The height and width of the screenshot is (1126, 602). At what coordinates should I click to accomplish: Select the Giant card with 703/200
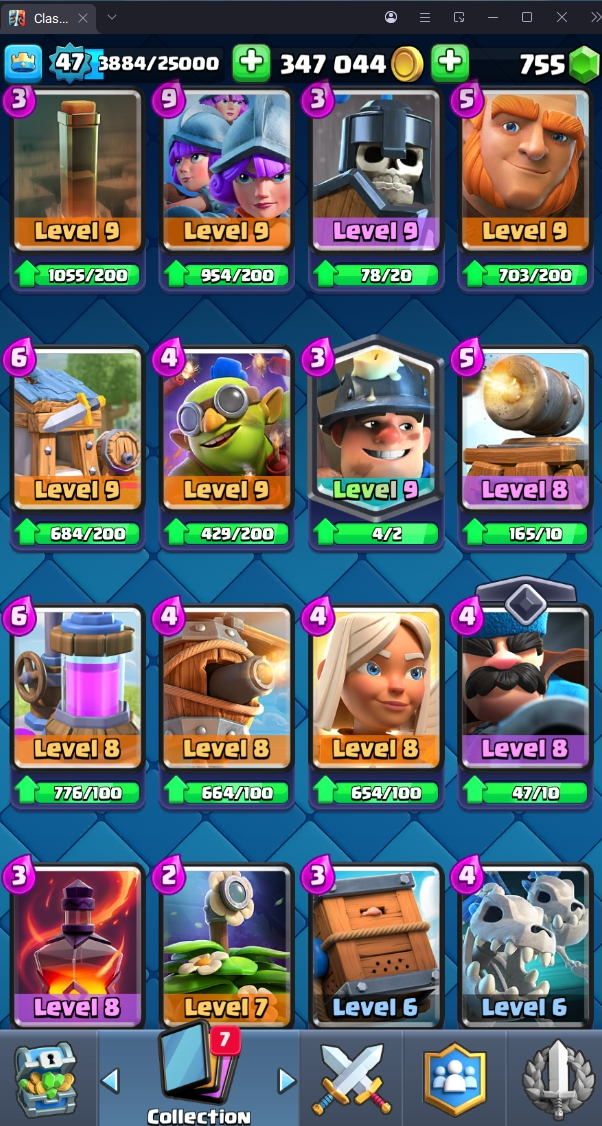tap(524, 185)
